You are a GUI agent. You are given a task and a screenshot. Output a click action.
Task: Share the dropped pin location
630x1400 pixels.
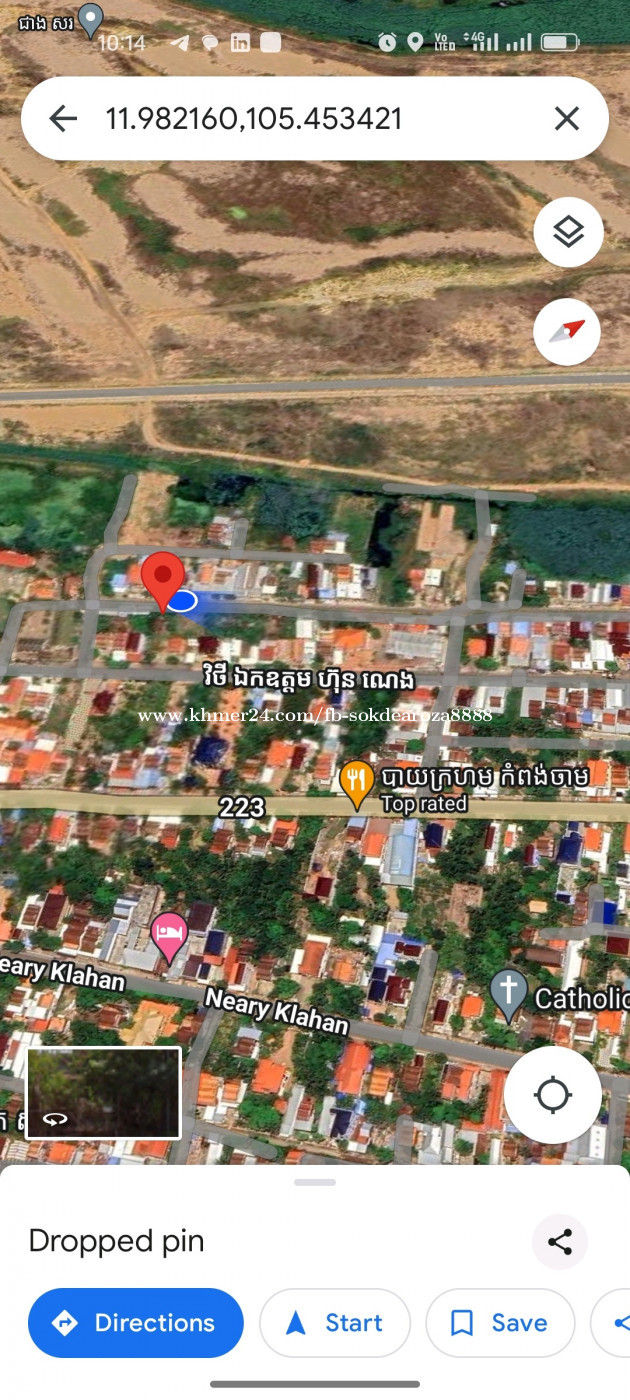coord(560,1242)
